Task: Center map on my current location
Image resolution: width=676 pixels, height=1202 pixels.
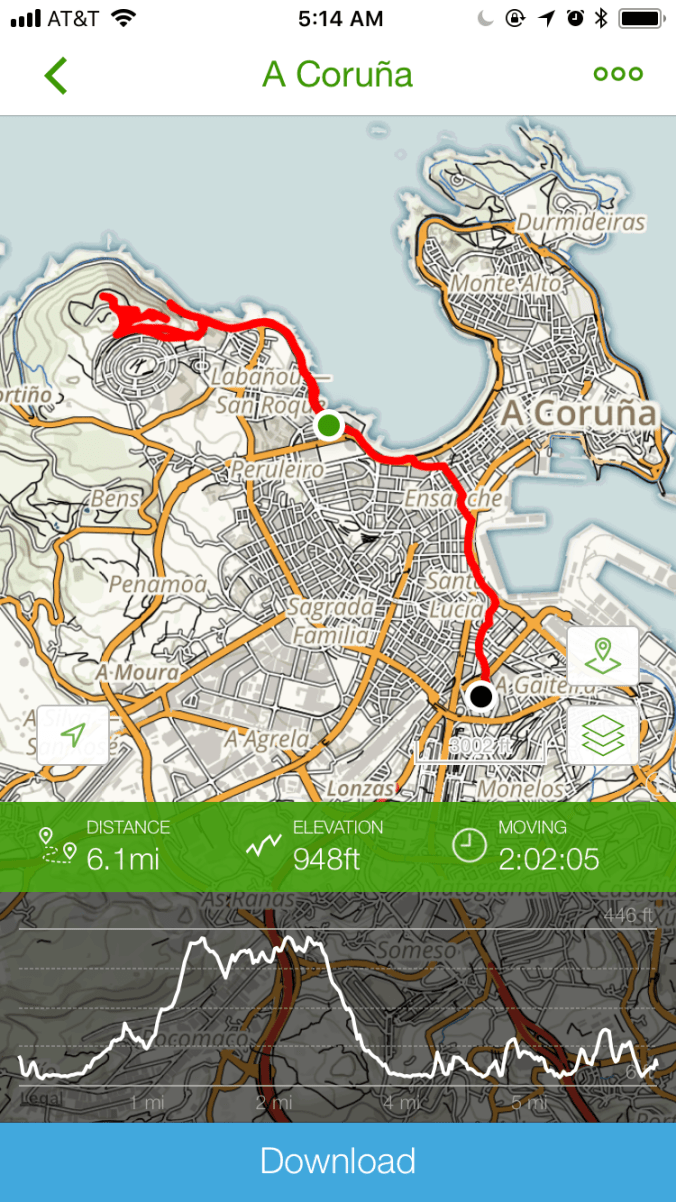Action: (73, 735)
